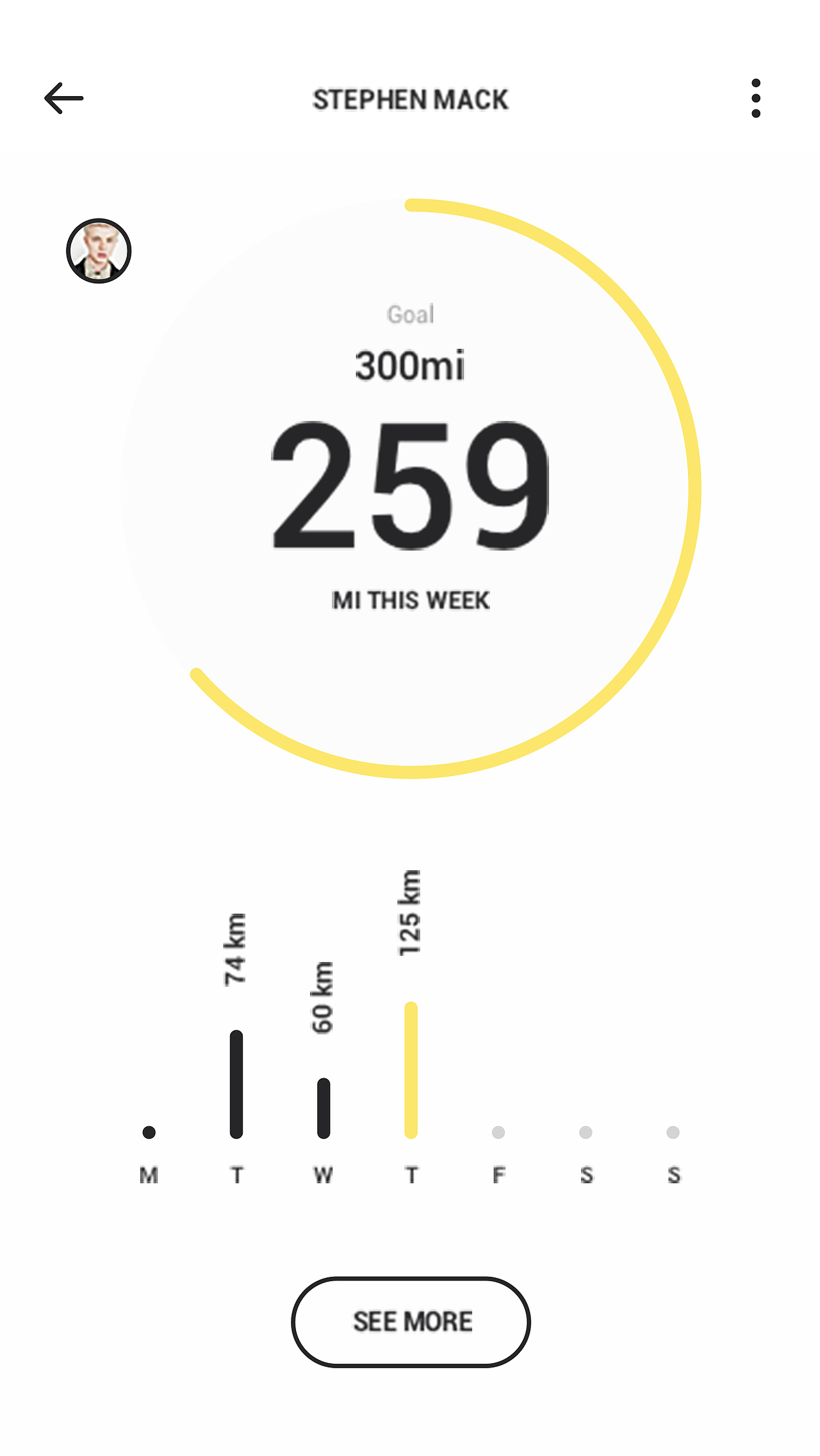Tap the SEE MORE button
The height and width of the screenshot is (1456, 820).
pyautogui.click(x=411, y=1322)
